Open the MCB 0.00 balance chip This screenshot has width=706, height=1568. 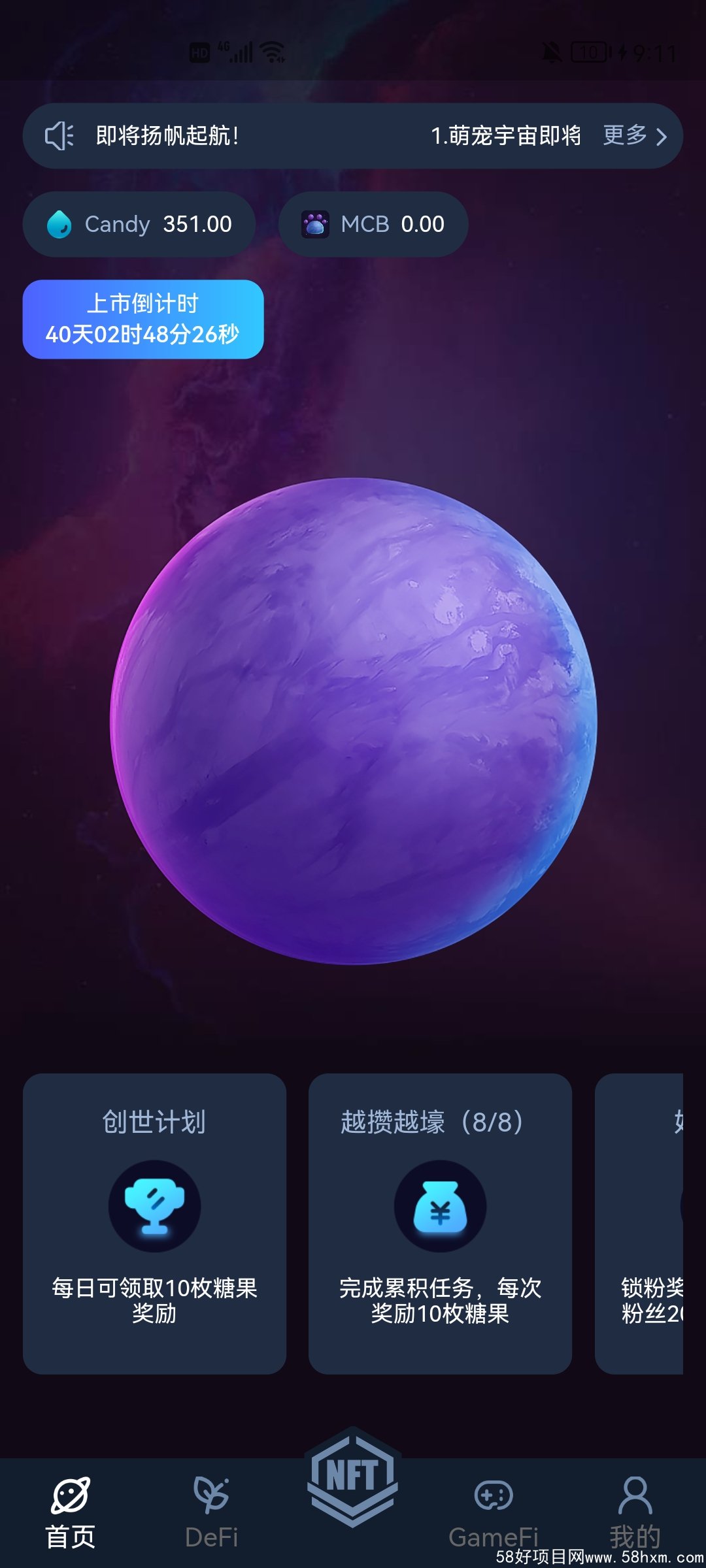pyautogui.click(x=373, y=224)
